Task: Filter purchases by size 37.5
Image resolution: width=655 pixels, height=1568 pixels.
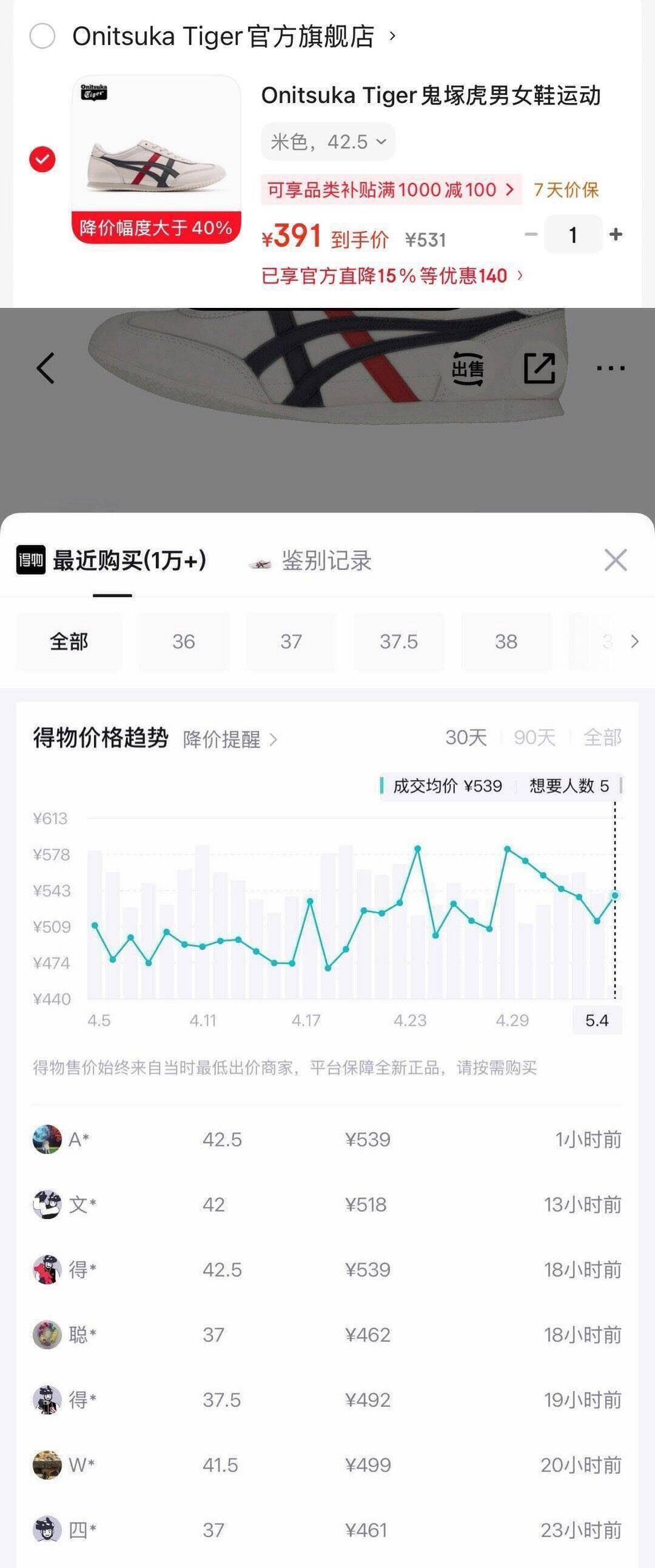Action: pyautogui.click(x=398, y=641)
